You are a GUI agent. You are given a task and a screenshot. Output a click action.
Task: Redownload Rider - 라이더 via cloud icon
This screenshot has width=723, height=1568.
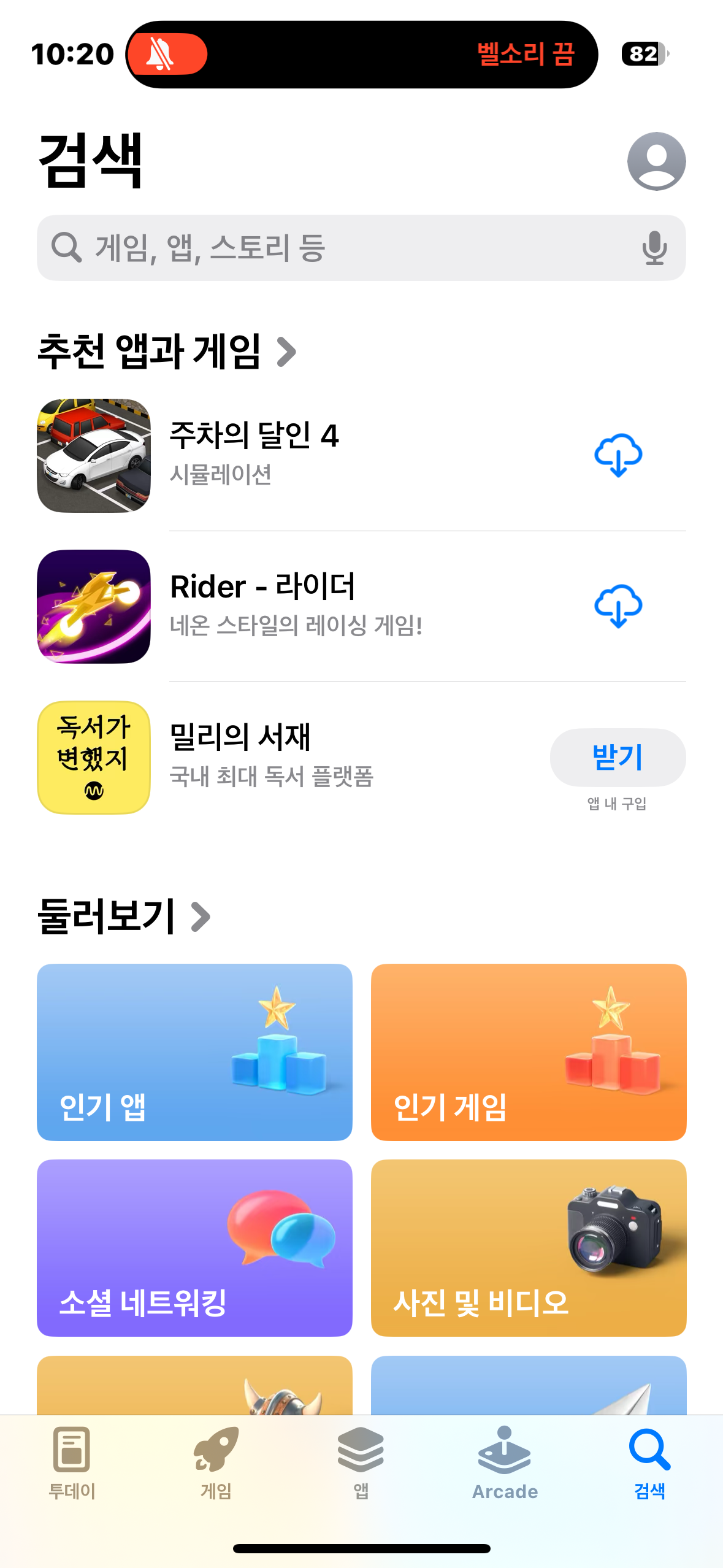point(618,606)
